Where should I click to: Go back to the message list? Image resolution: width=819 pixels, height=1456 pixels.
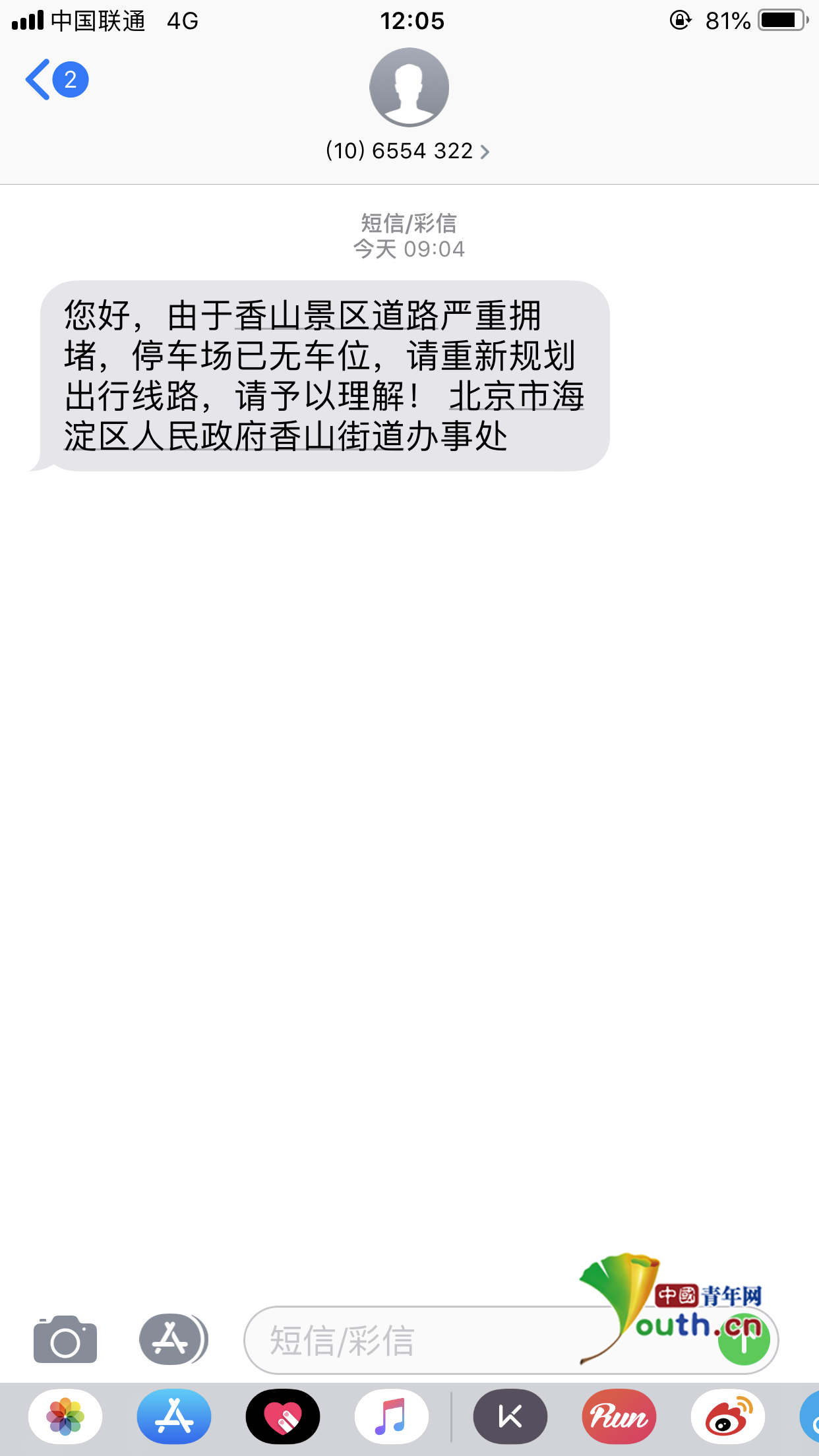(56, 80)
